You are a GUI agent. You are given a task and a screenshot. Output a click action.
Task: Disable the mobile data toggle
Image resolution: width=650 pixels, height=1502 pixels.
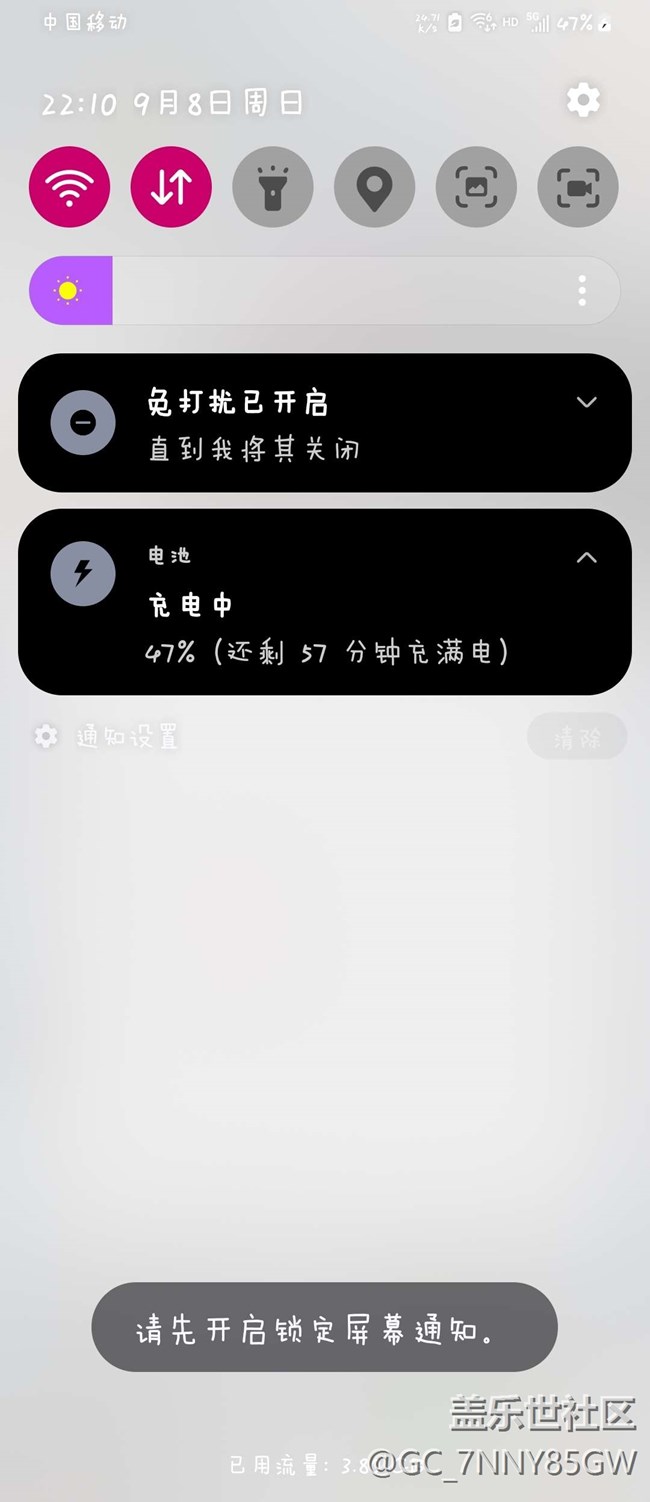point(171,187)
